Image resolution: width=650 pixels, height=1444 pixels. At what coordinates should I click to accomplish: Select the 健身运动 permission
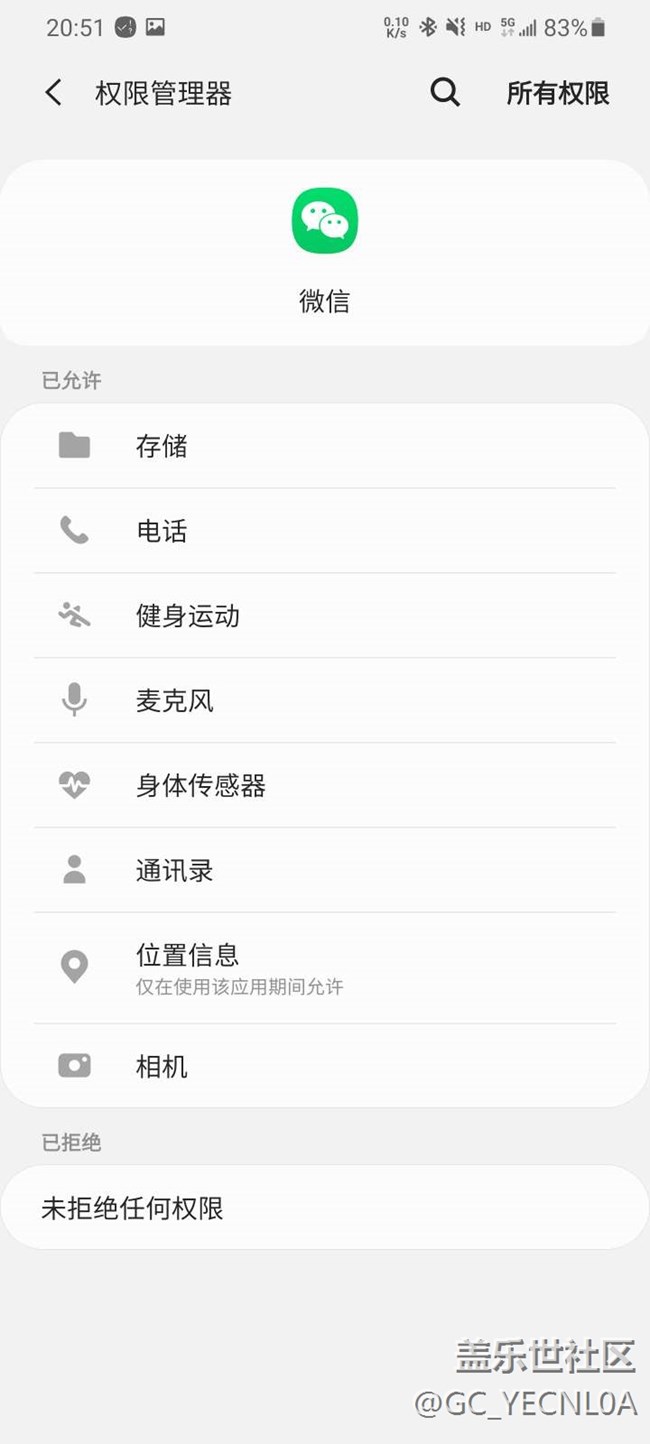pyautogui.click(x=324, y=616)
